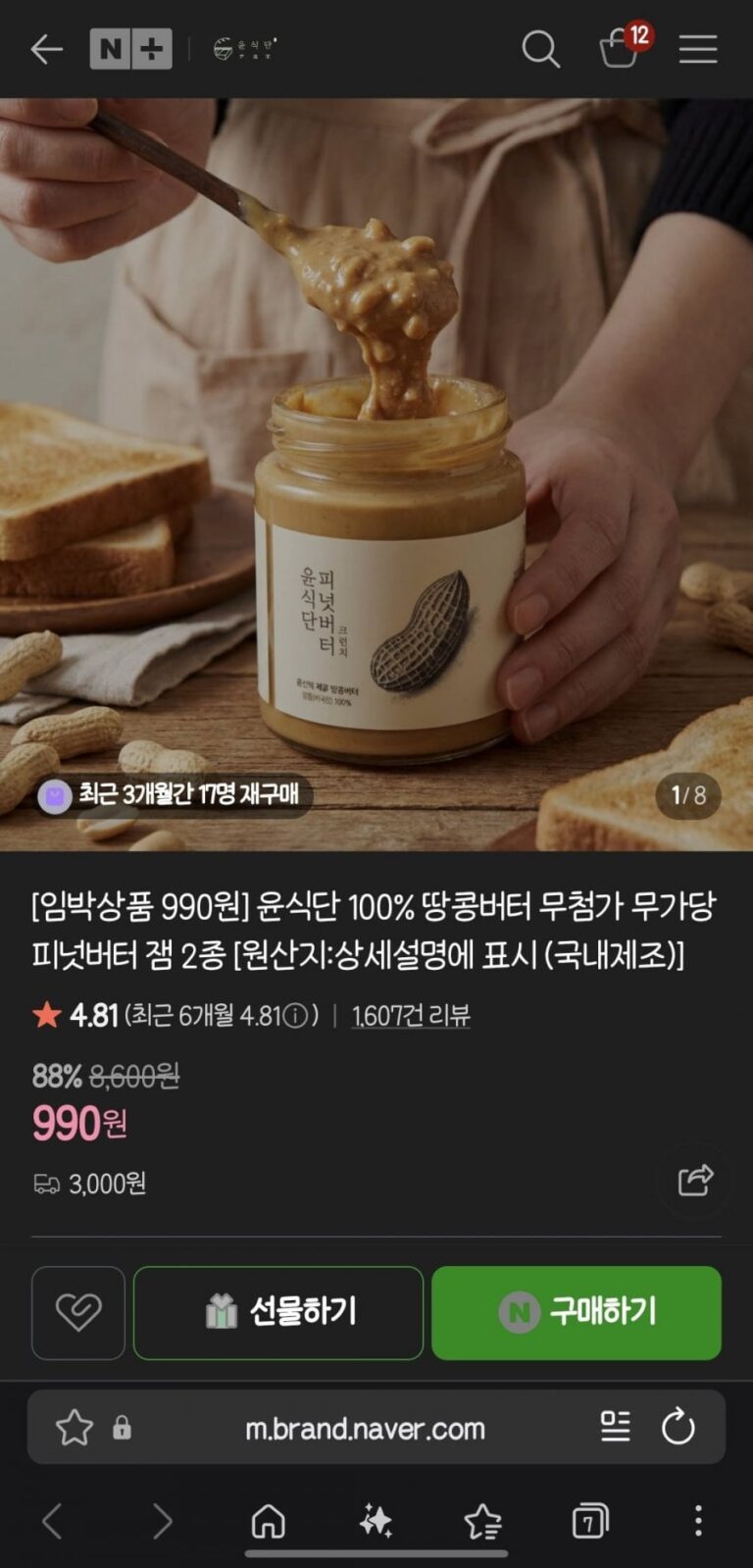Open the browser tabs showing 7
The image size is (753, 1568).
click(590, 1521)
